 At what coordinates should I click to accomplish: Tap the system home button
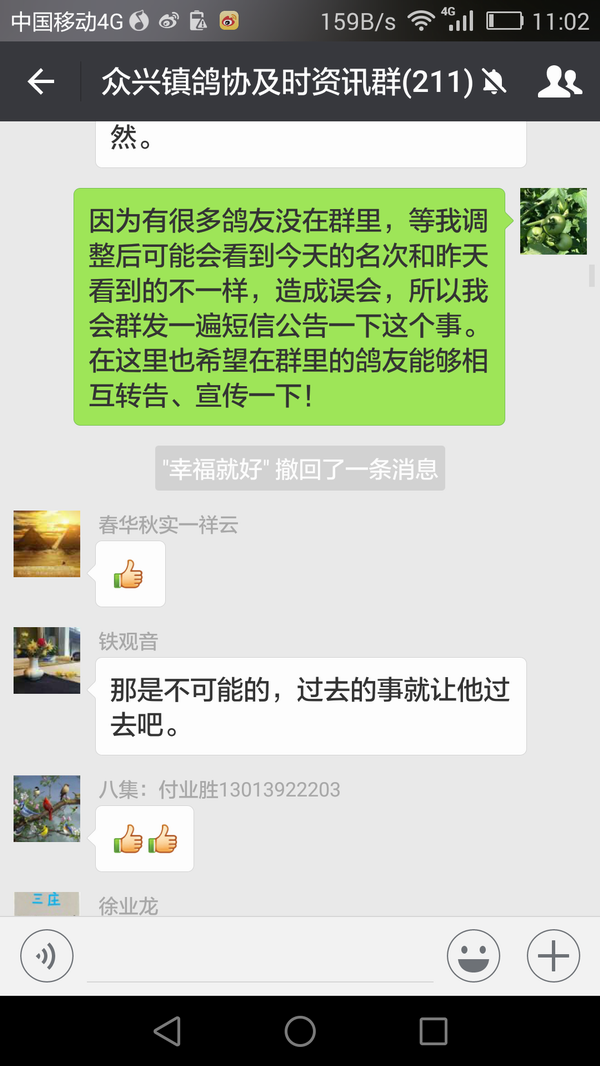[300, 1031]
